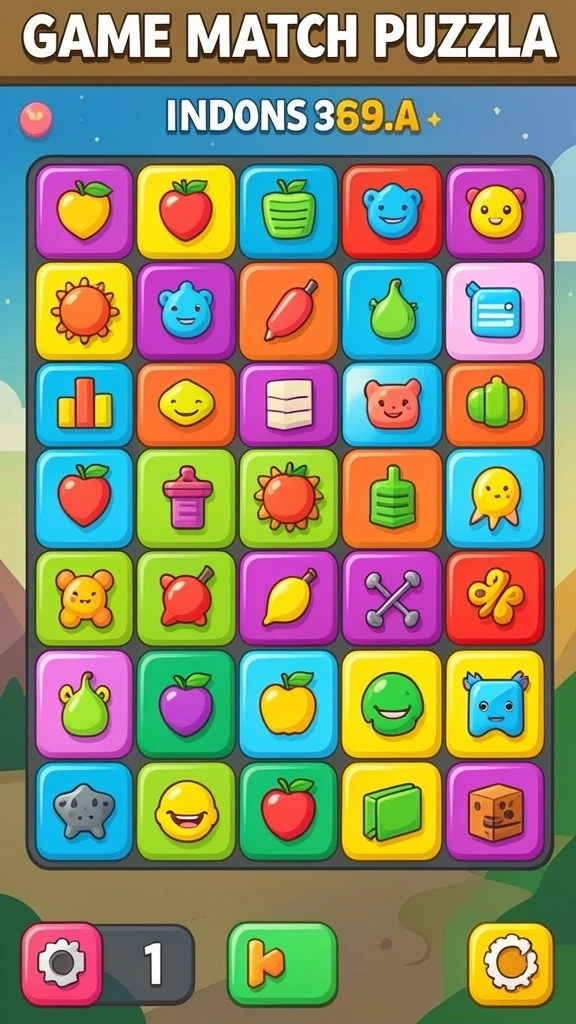Tap the green smiling blob on yellow tile
576x1024 pixels.
[x=391, y=703]
